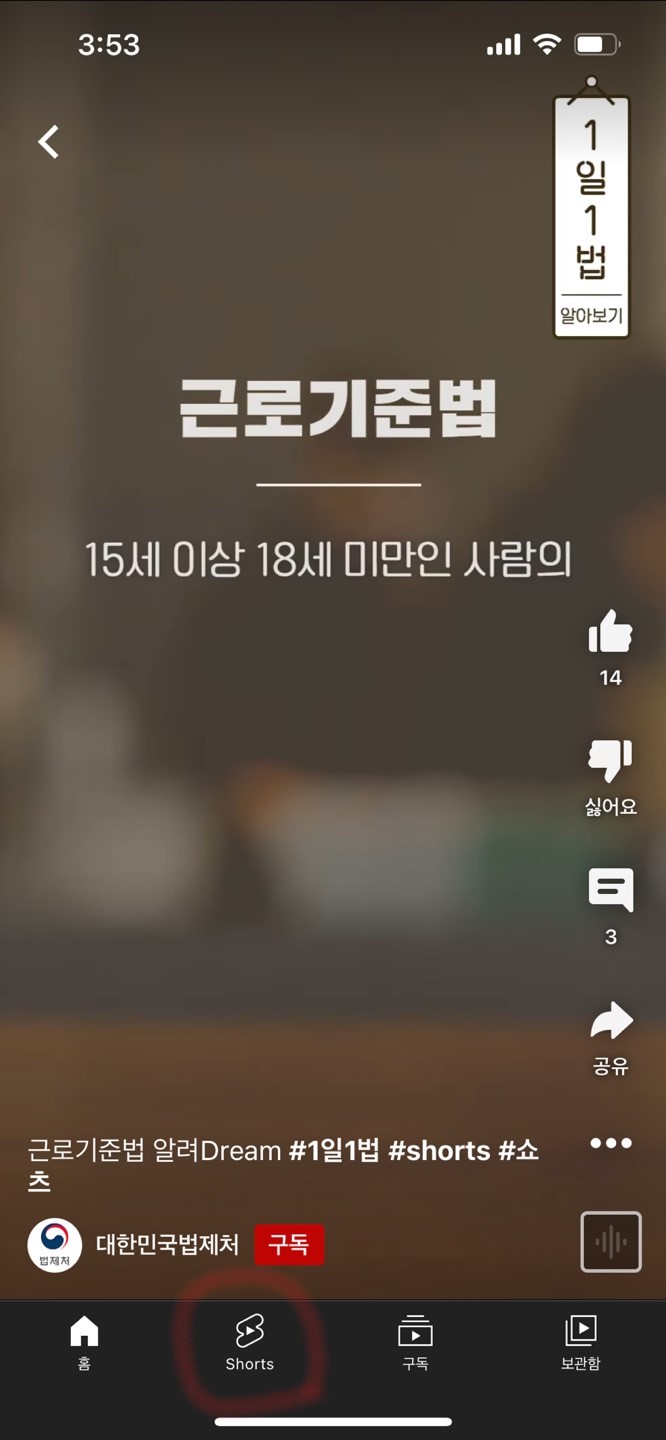Open the #shorts hashtag

(439, 1150)
